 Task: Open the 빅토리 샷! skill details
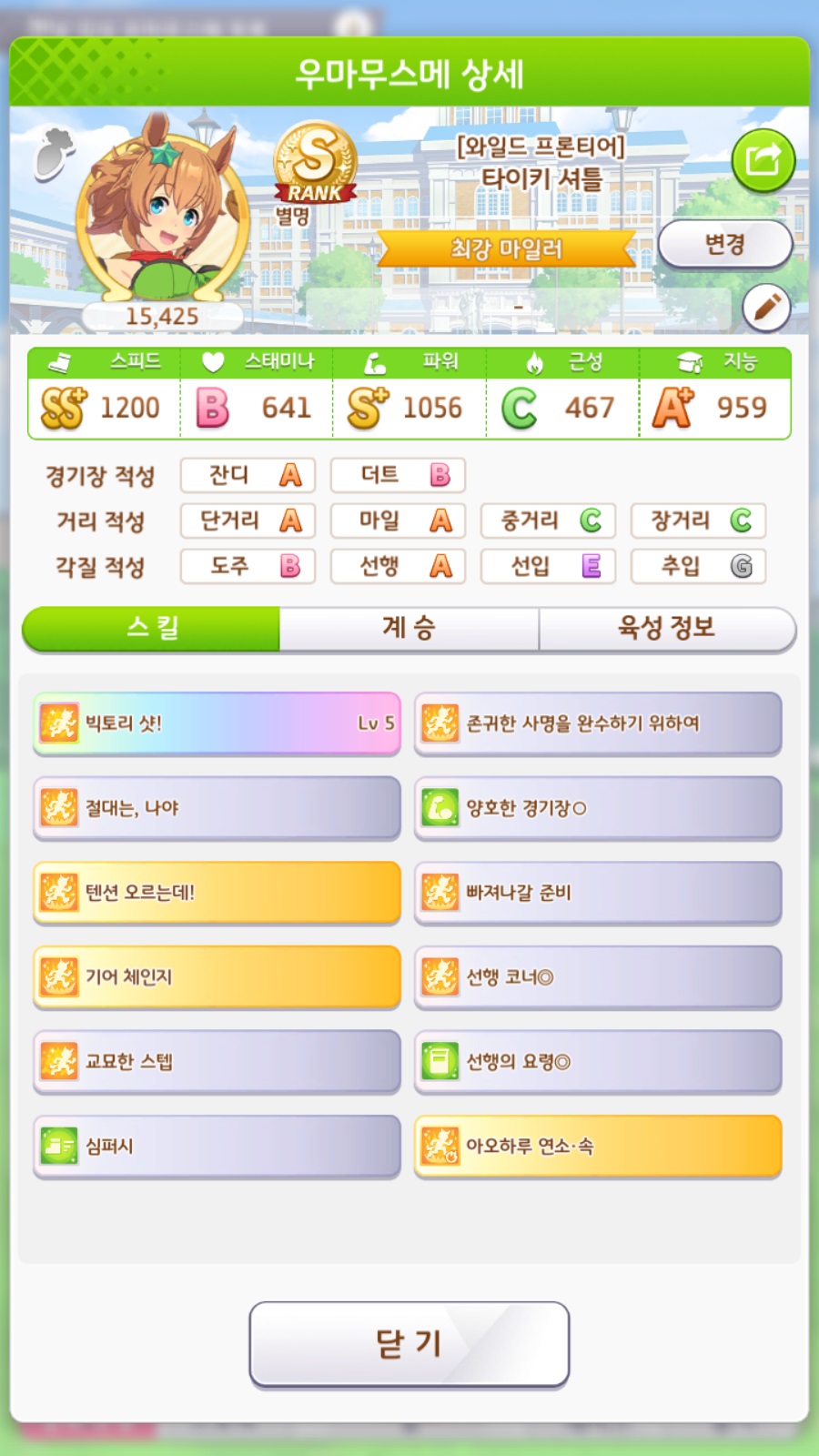[217, 723]
